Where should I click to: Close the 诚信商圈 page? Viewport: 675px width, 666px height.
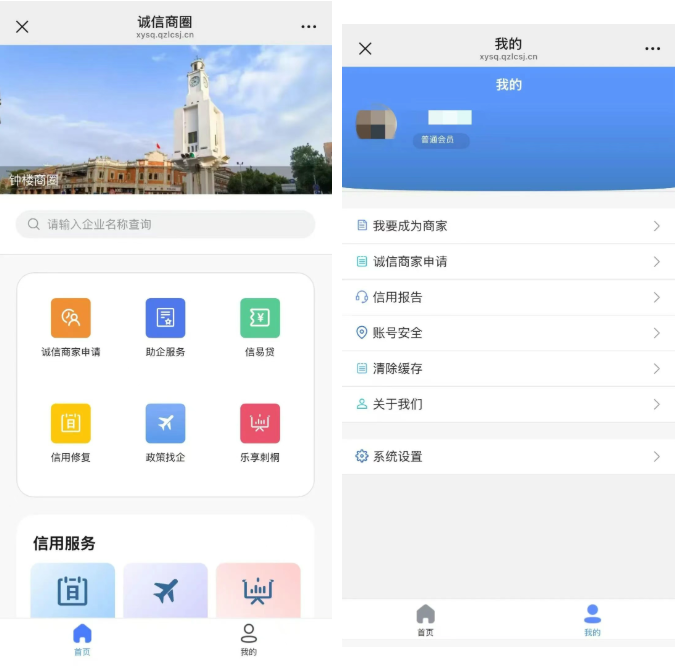[22, 27]
